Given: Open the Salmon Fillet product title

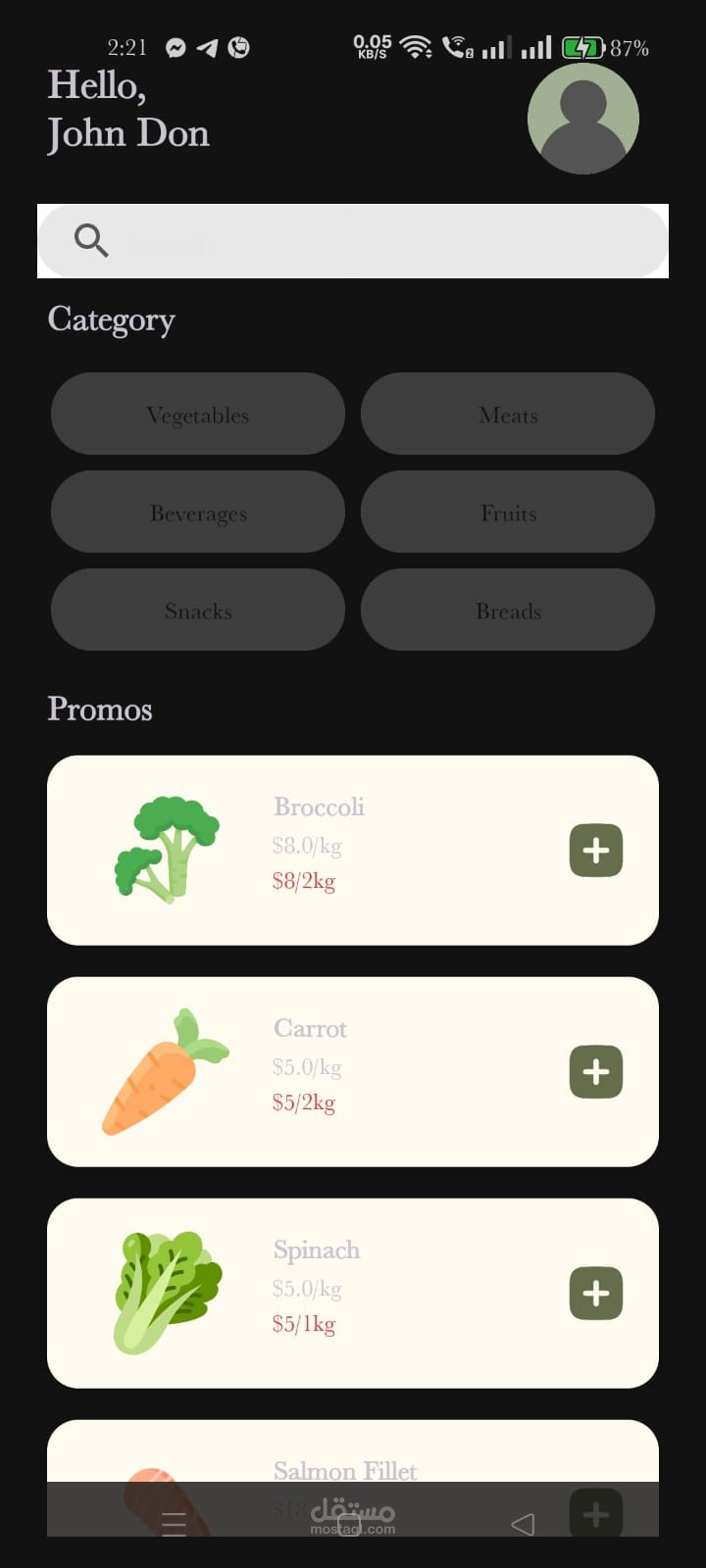Looking at the screenshot, I should (345, 1470).
